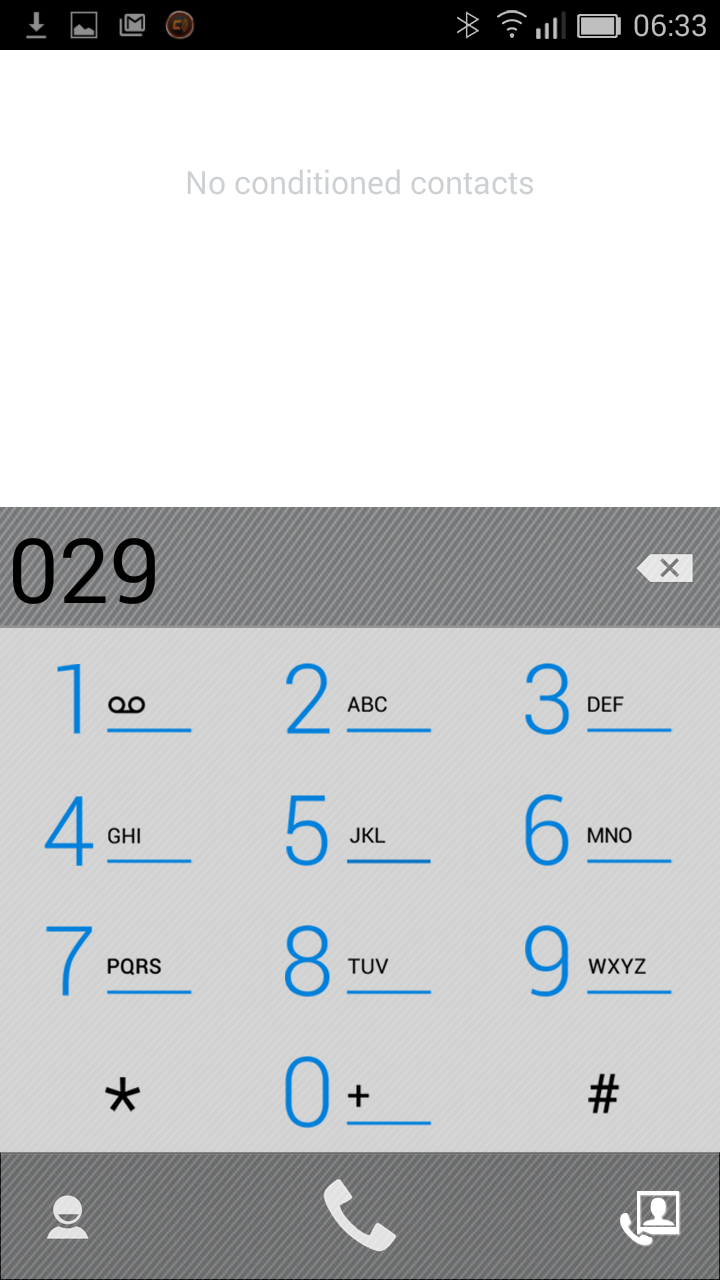This screenshot has width=720, height=1280.
Task: Call the dialed number 029
Action: click(360, 1215)
